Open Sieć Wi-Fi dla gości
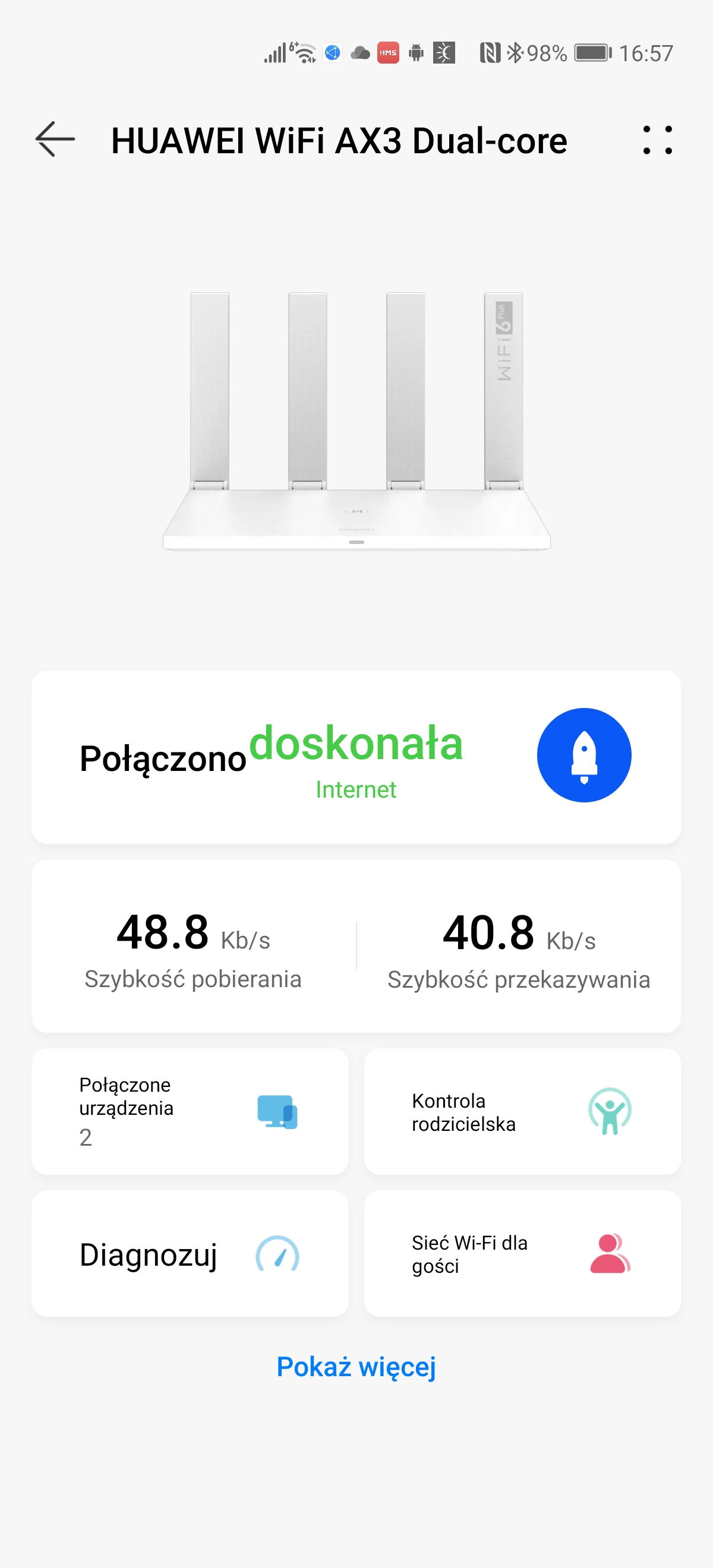 pyautogui.click(x=522, y=1254)
